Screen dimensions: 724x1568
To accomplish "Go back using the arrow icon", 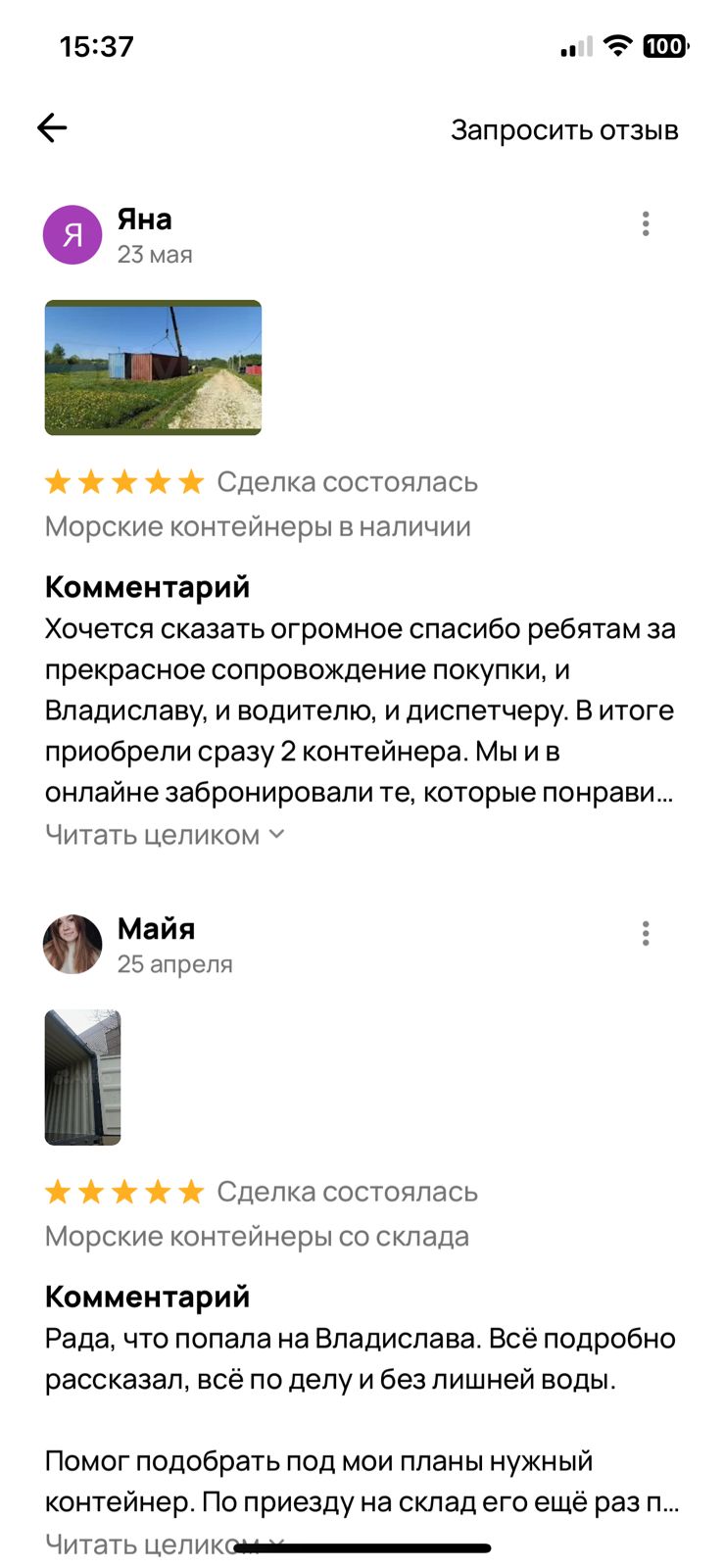I will [x=52, y=127].
